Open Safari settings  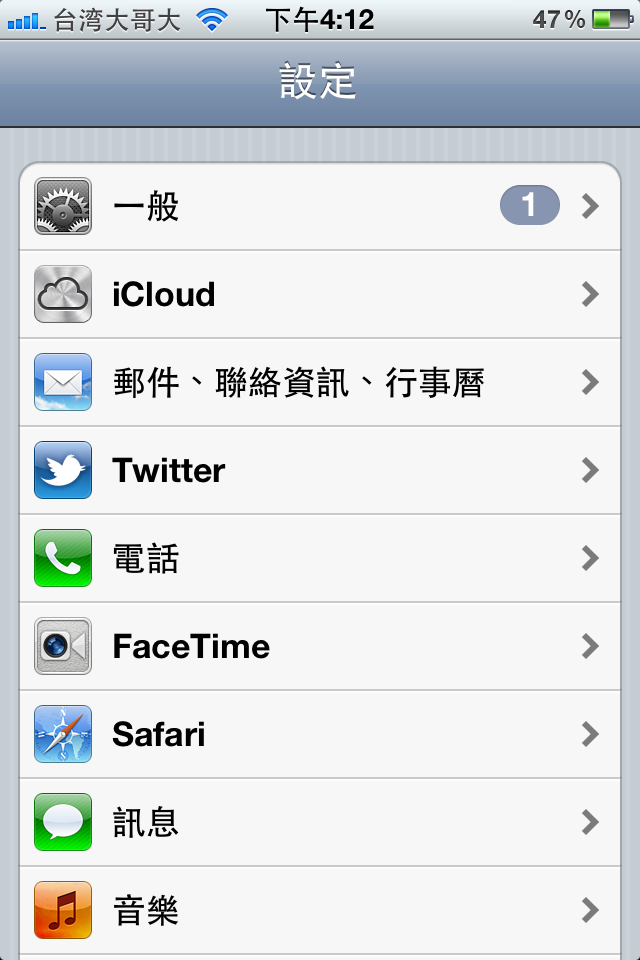tap(320, 735)
